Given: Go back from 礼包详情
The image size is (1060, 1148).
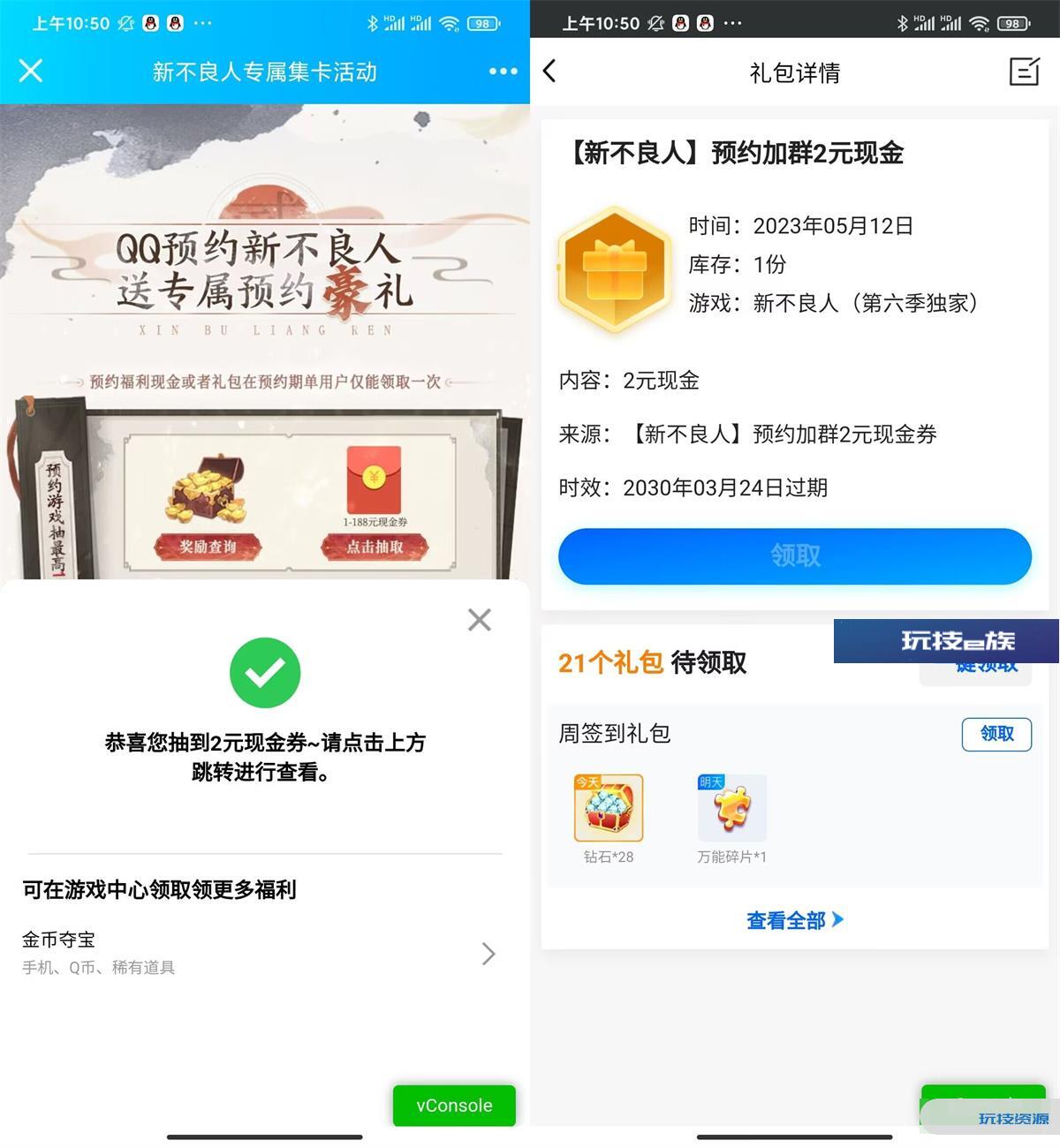Looking at the screenshot, I should [x=550, y=72].
